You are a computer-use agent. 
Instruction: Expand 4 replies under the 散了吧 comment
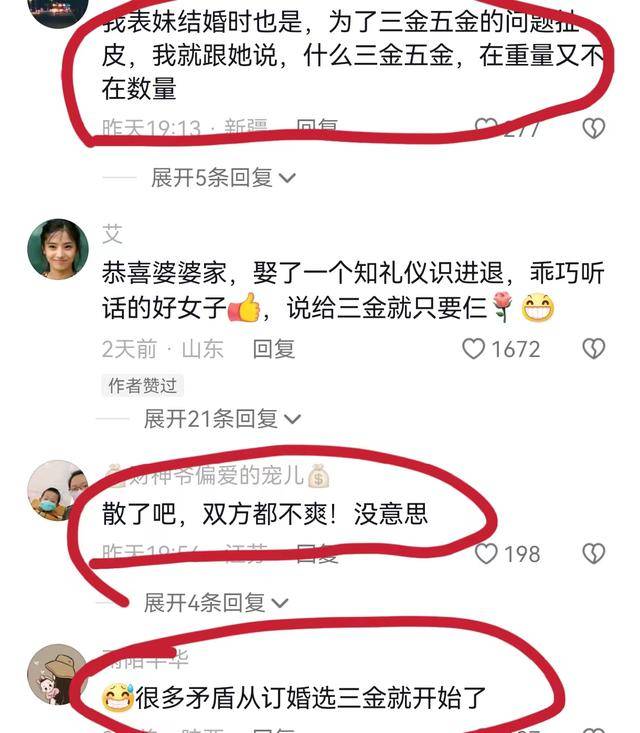tap(215, 602)
